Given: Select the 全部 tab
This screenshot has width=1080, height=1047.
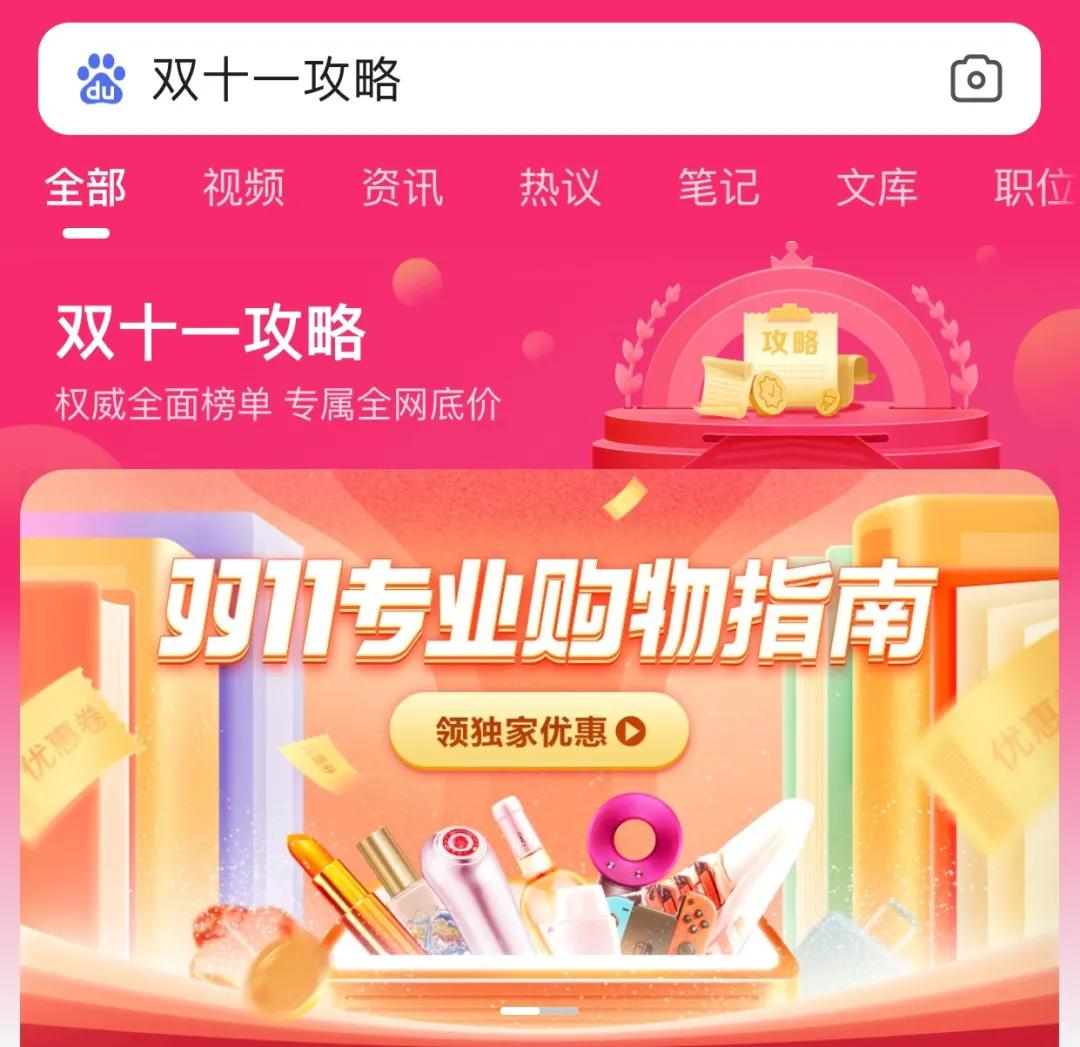Looking at the screenshot, I should (86, 188).
